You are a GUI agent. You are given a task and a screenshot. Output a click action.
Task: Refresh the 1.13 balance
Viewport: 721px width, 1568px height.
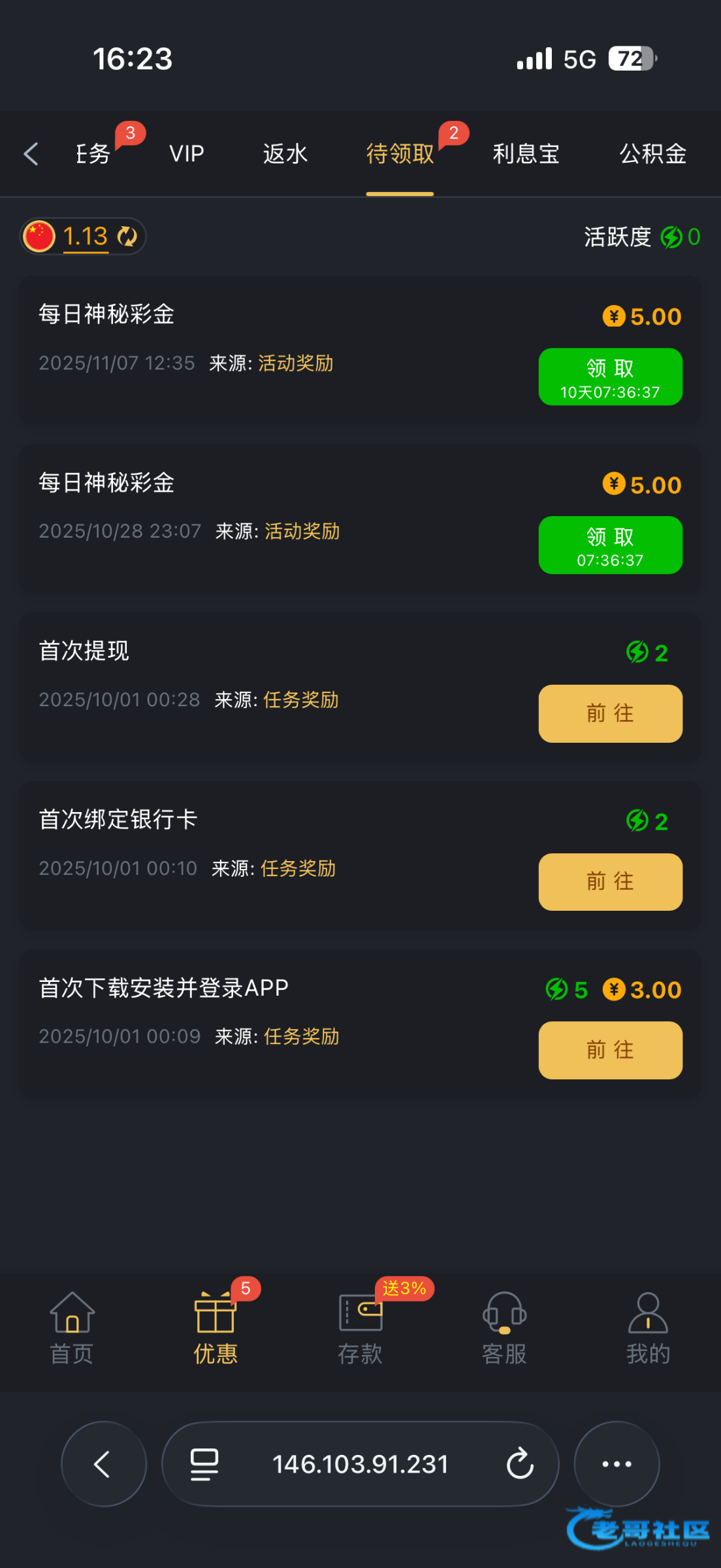click(x=127, y=237)
